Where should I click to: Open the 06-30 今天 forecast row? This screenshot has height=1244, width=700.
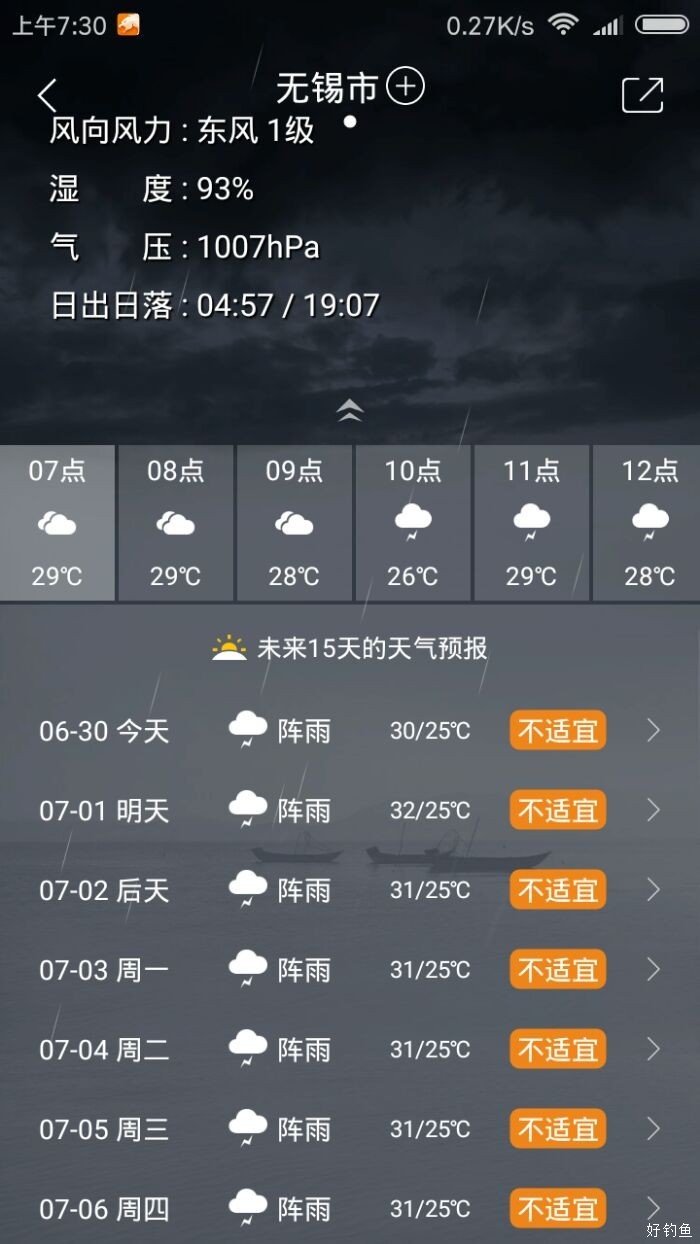pos(350,731)
